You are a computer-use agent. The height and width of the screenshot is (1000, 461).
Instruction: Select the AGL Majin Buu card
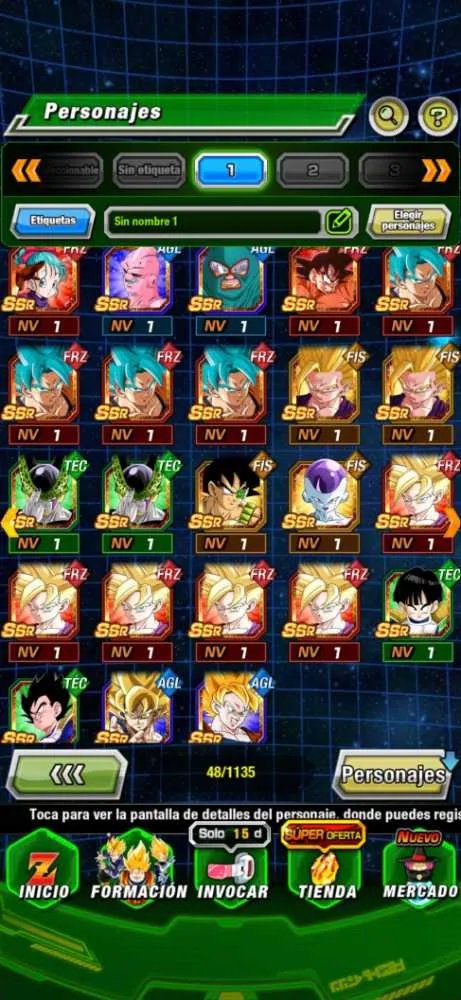click(x=138, y=279)
